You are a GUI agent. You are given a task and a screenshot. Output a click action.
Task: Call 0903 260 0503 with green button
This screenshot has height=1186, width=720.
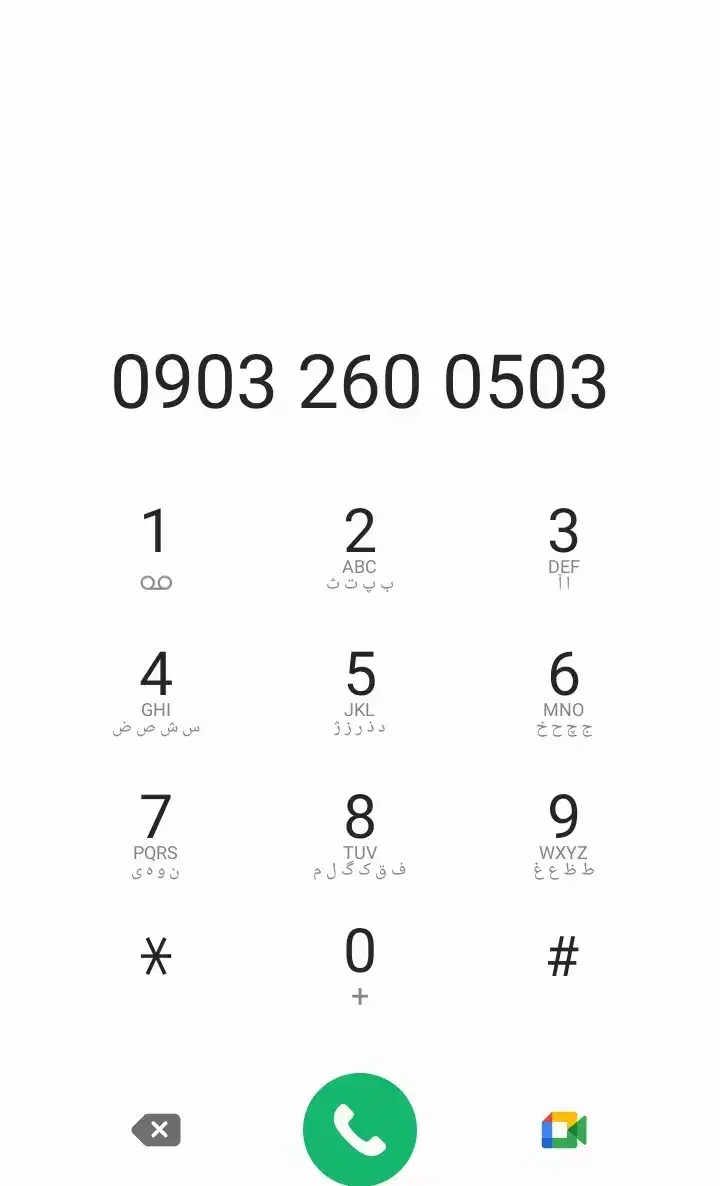coord(360,1130)
